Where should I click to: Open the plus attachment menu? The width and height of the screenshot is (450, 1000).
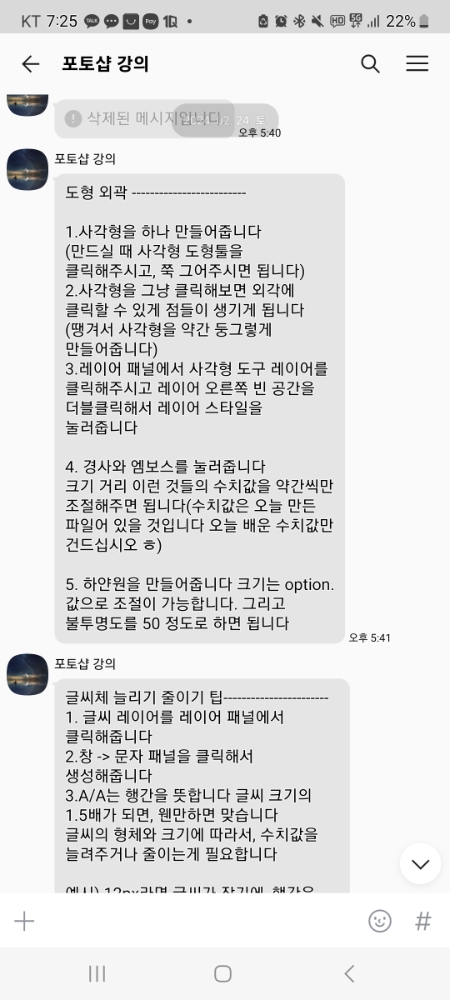point(24,922)
